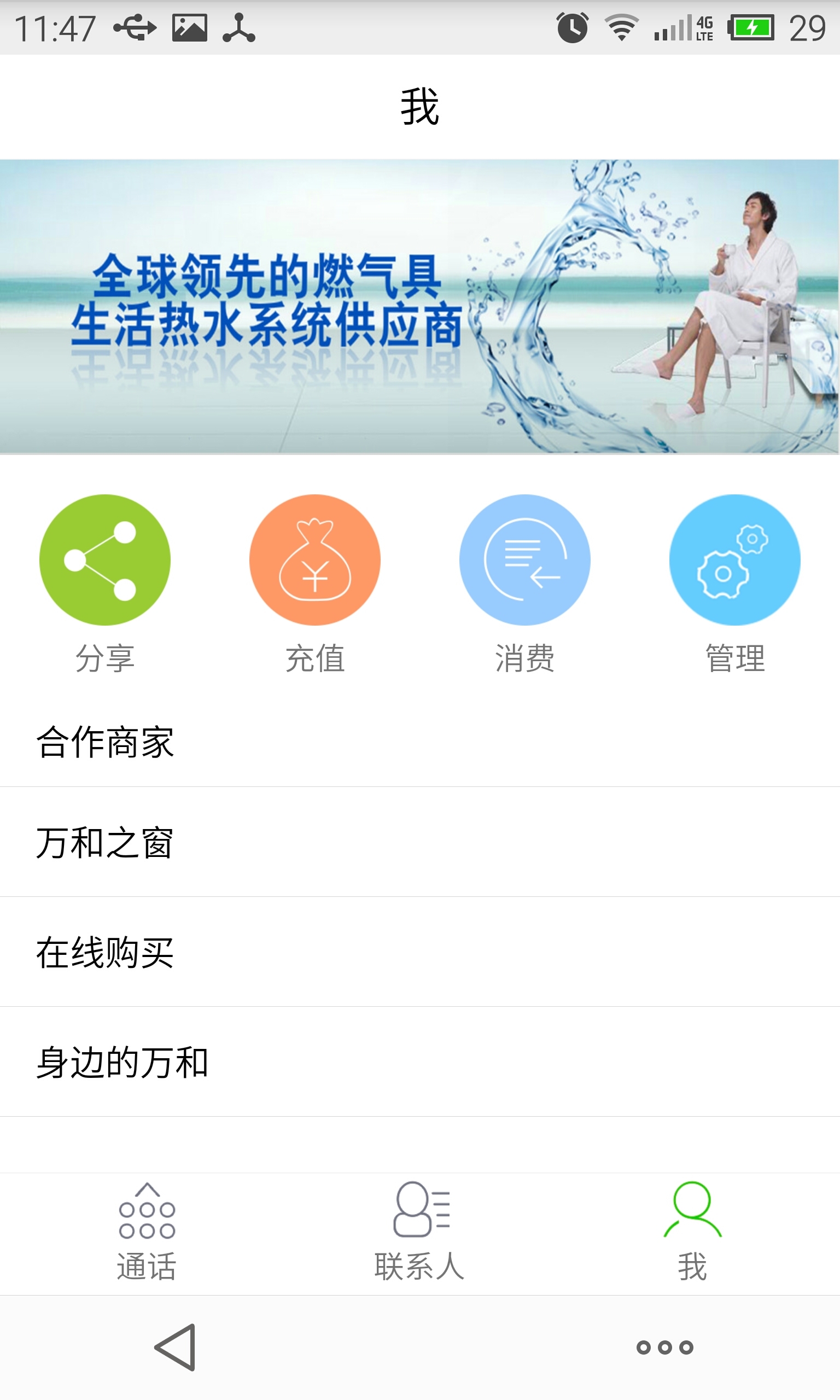Viewport: 840px width, 1400px height.
Task: Go back with the system back arrow
Action: tap(176, 1347)
